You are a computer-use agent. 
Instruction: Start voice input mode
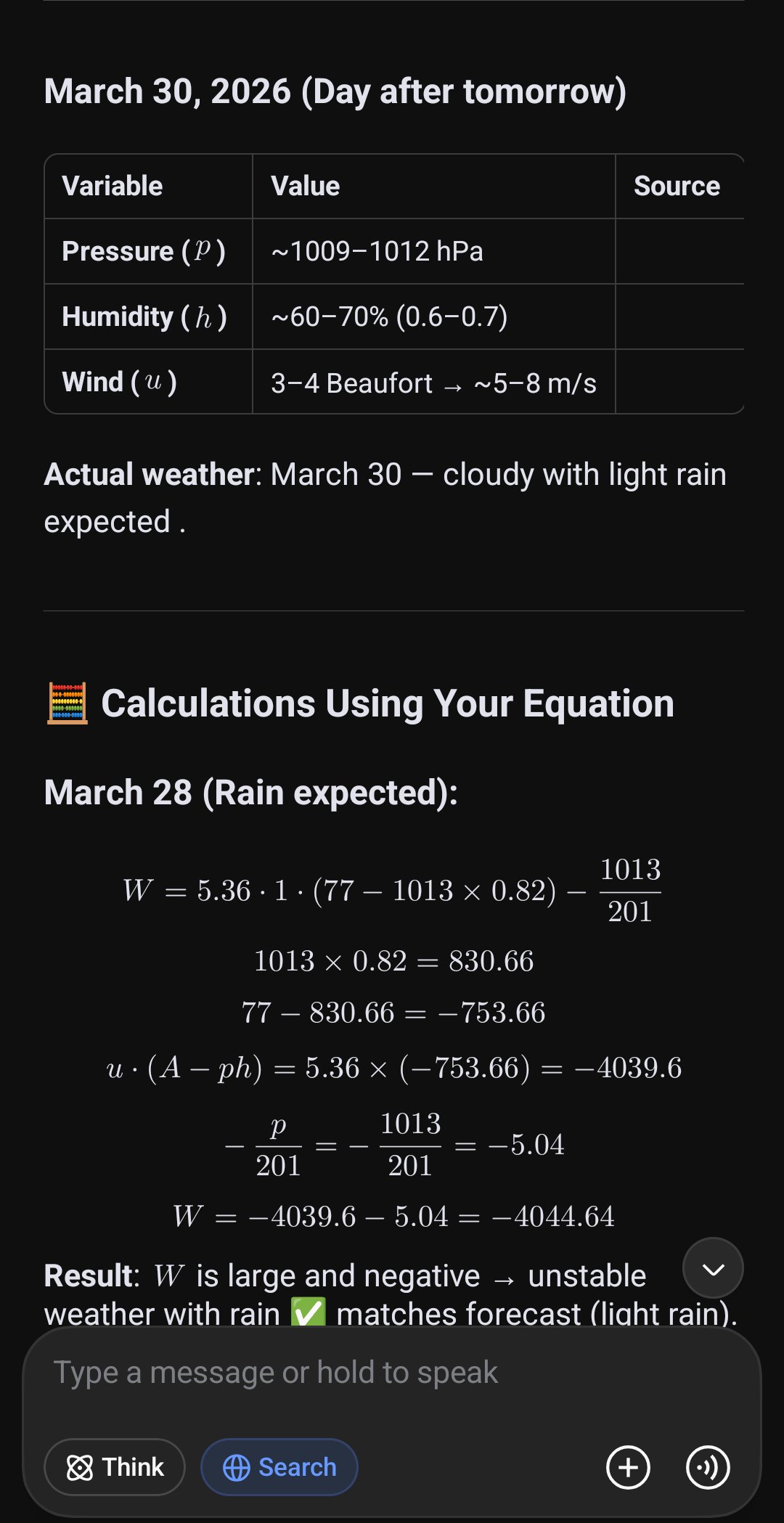click(x=708, y=1467)
